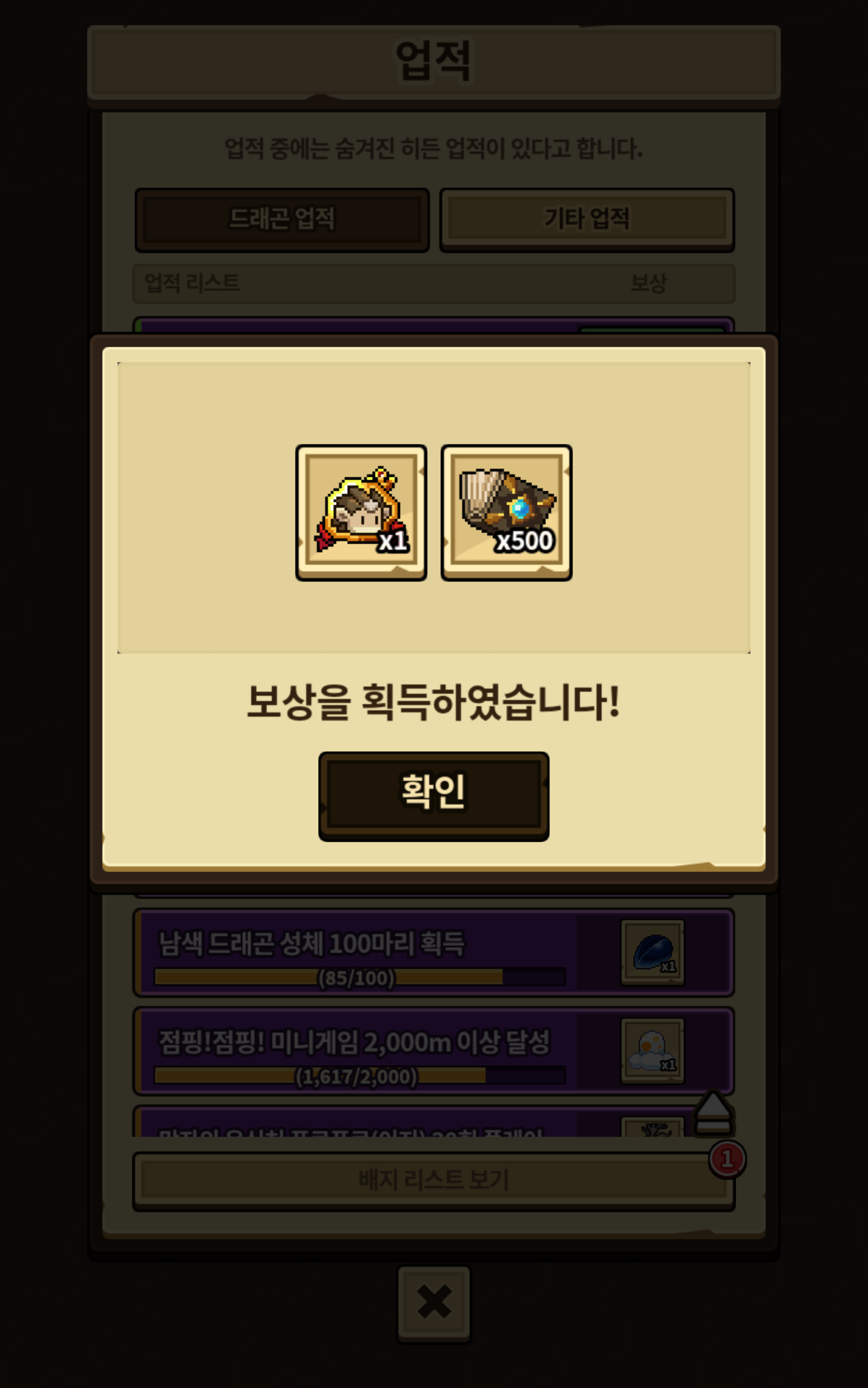This screenshot has height=1388, width=868.
Task: Tap the x500 reward item tile
Action: click(x=506, y=512)
